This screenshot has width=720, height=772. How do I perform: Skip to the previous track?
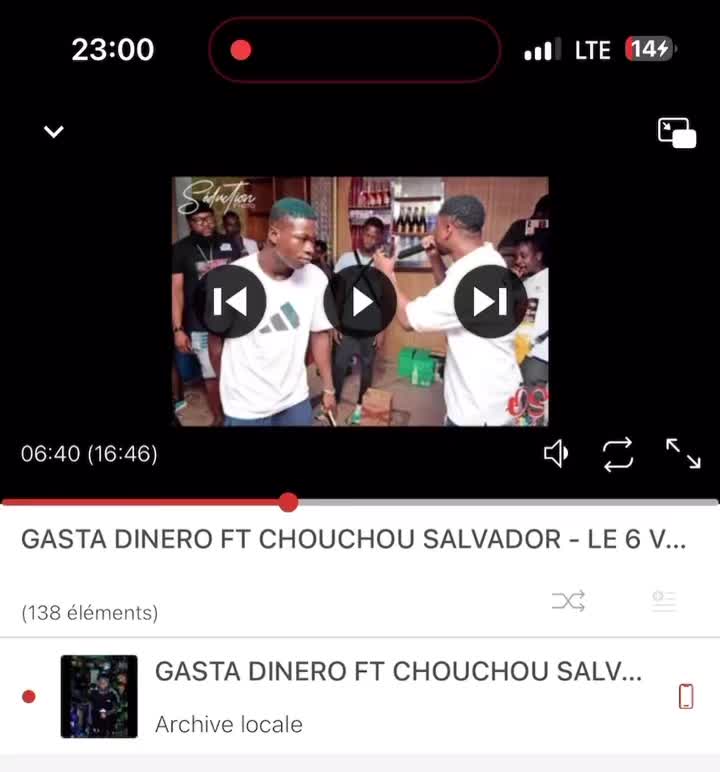(230, 301)
